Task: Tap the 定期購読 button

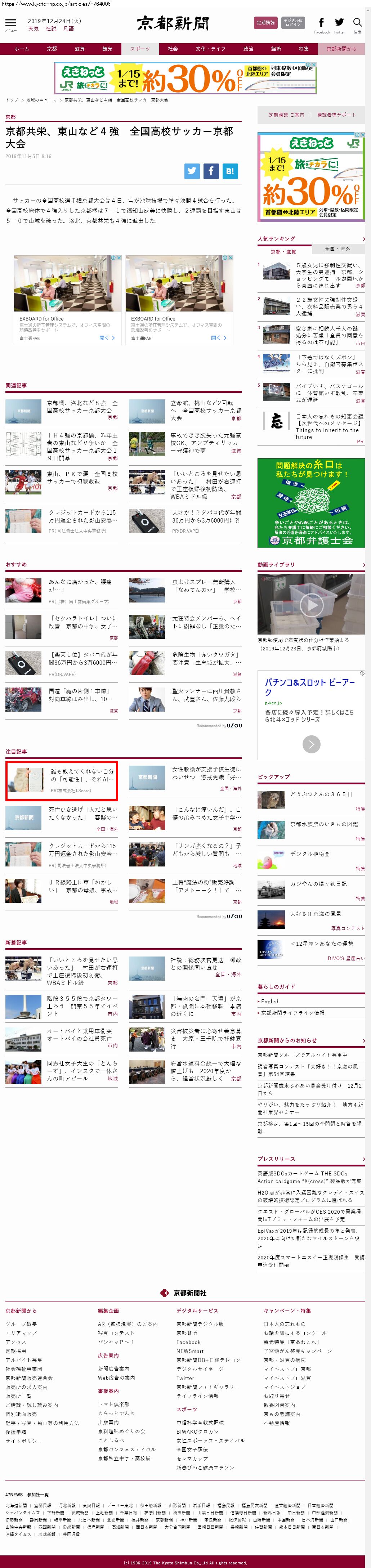Action: (265, 23)
